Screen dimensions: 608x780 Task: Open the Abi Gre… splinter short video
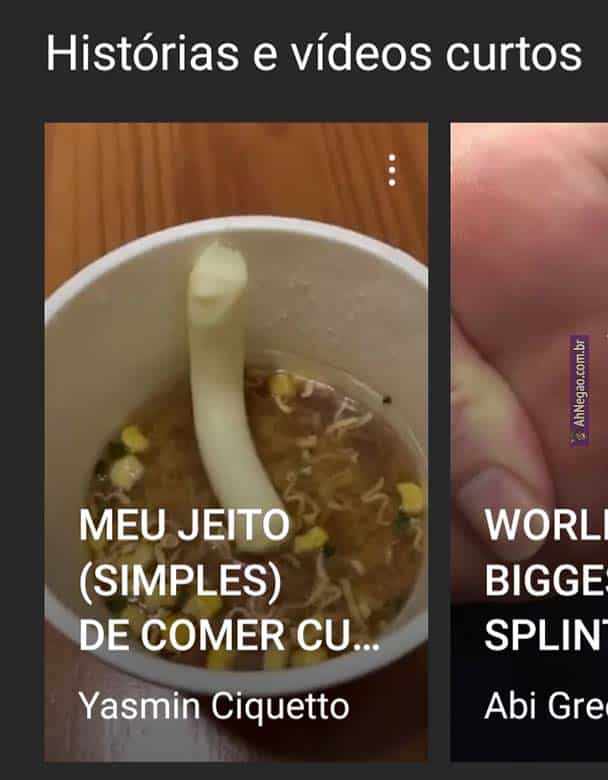point(530,440)
